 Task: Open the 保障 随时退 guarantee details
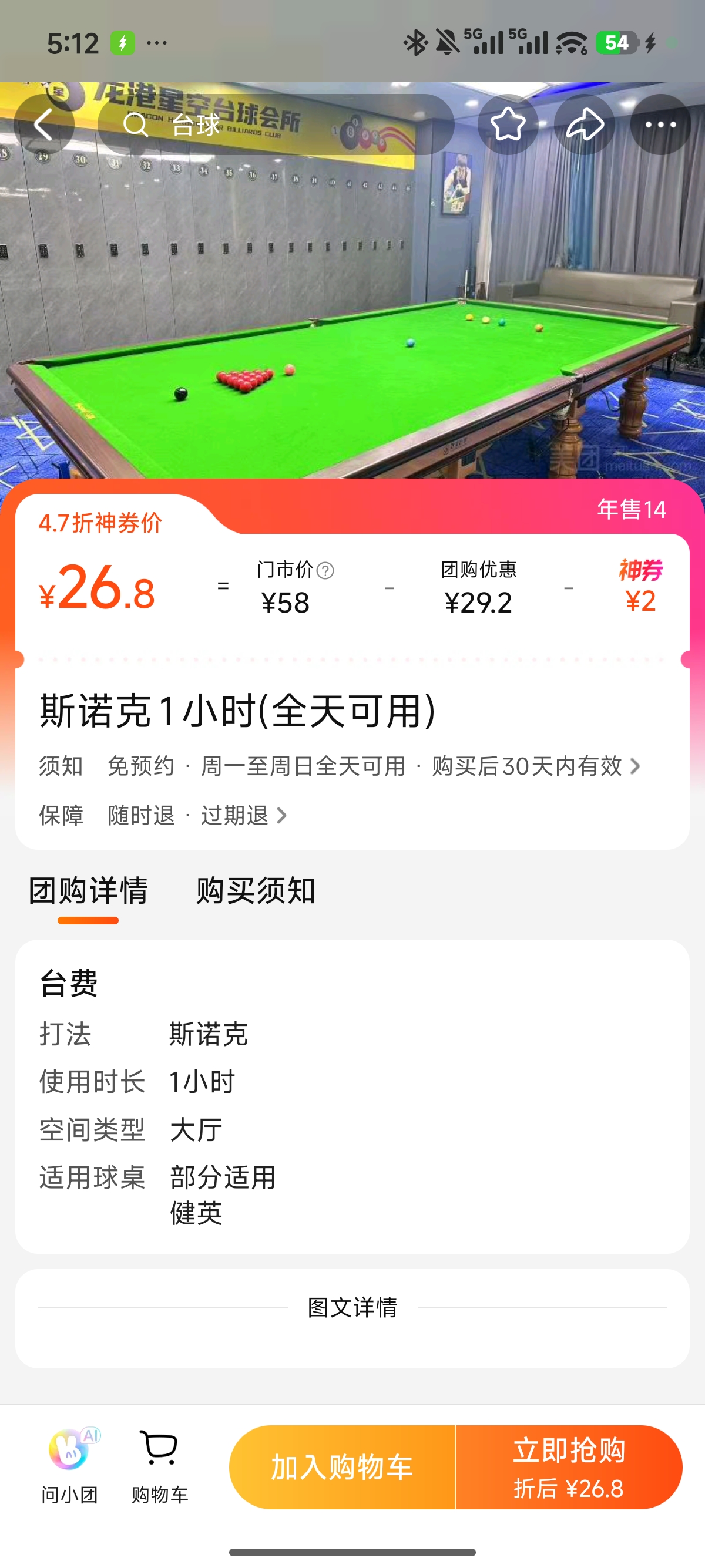click(163, 815)
